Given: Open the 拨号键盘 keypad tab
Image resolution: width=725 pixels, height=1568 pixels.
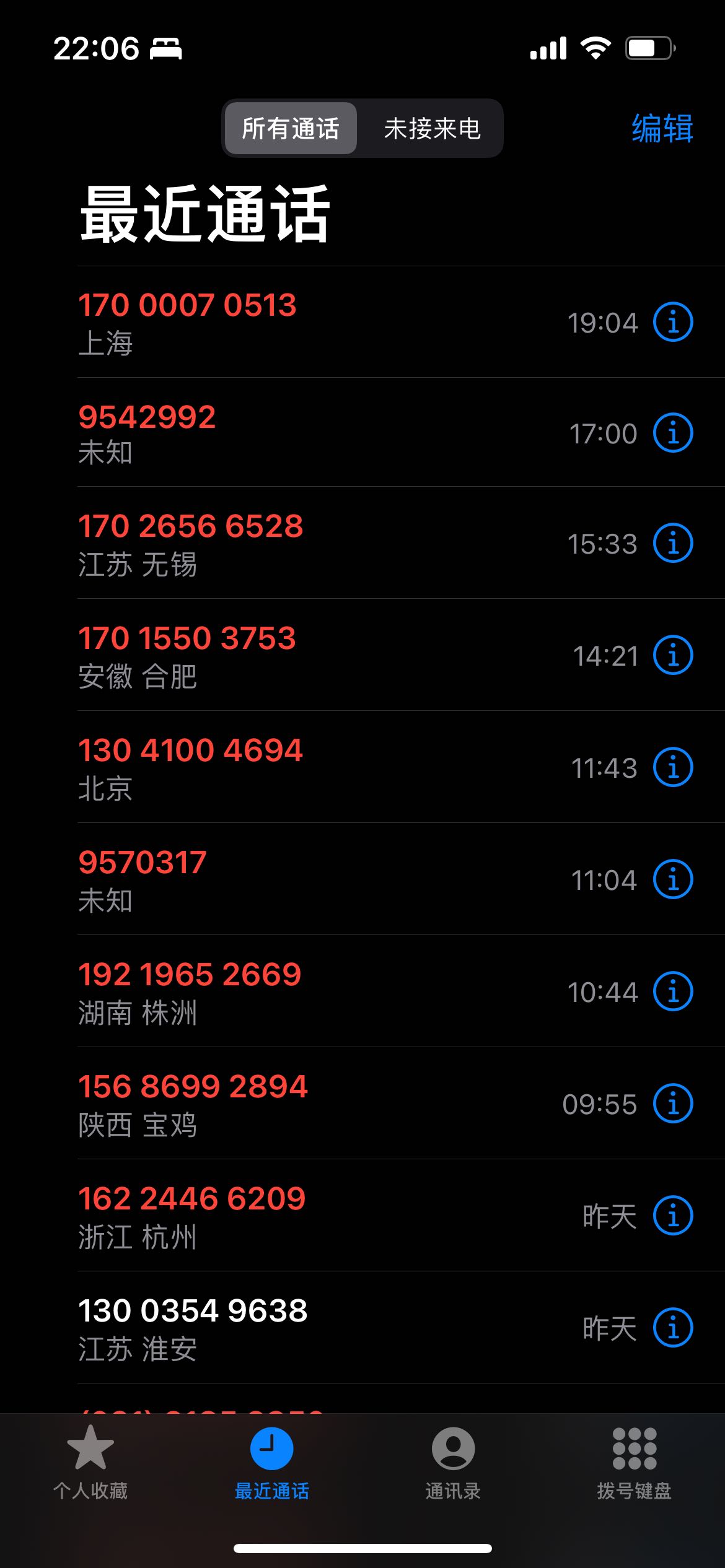Looking at the screenshot, I should pos(634,1463).
